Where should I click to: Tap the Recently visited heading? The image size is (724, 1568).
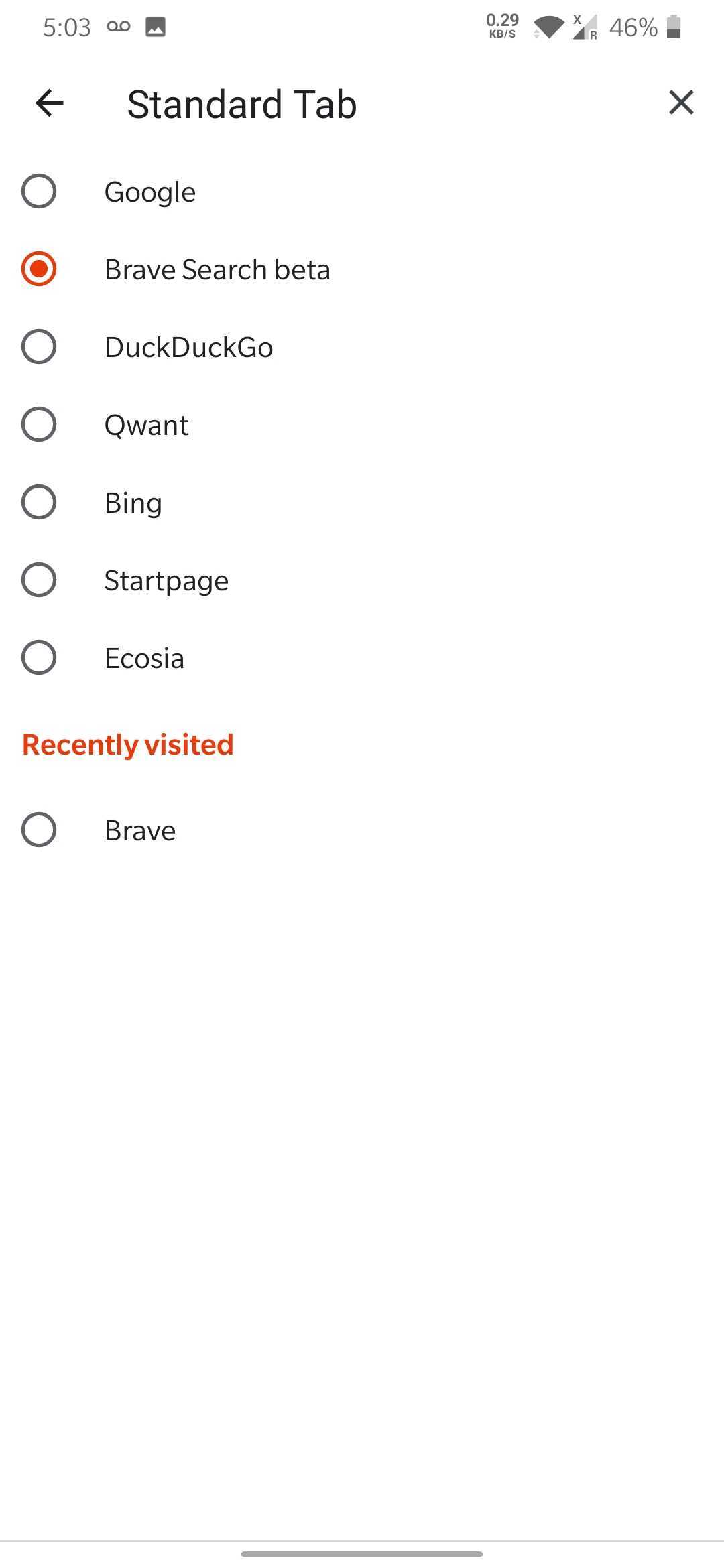click(128, 744)
